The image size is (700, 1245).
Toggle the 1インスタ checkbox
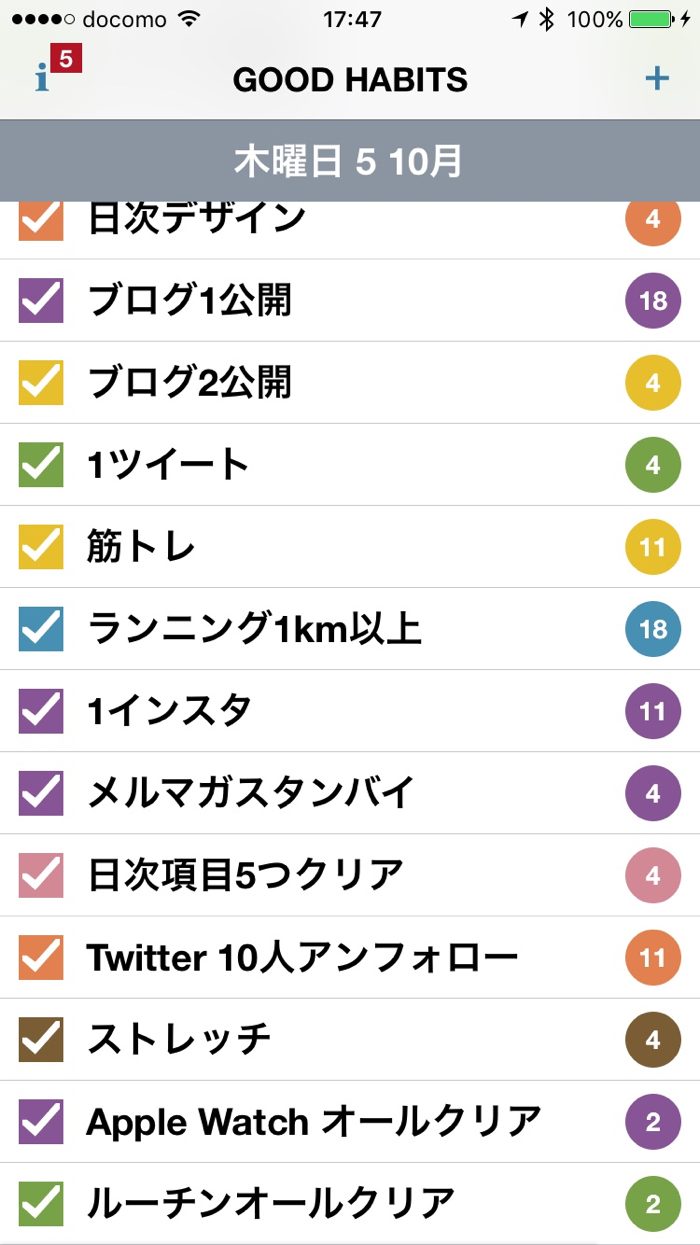tap(41, 710)
